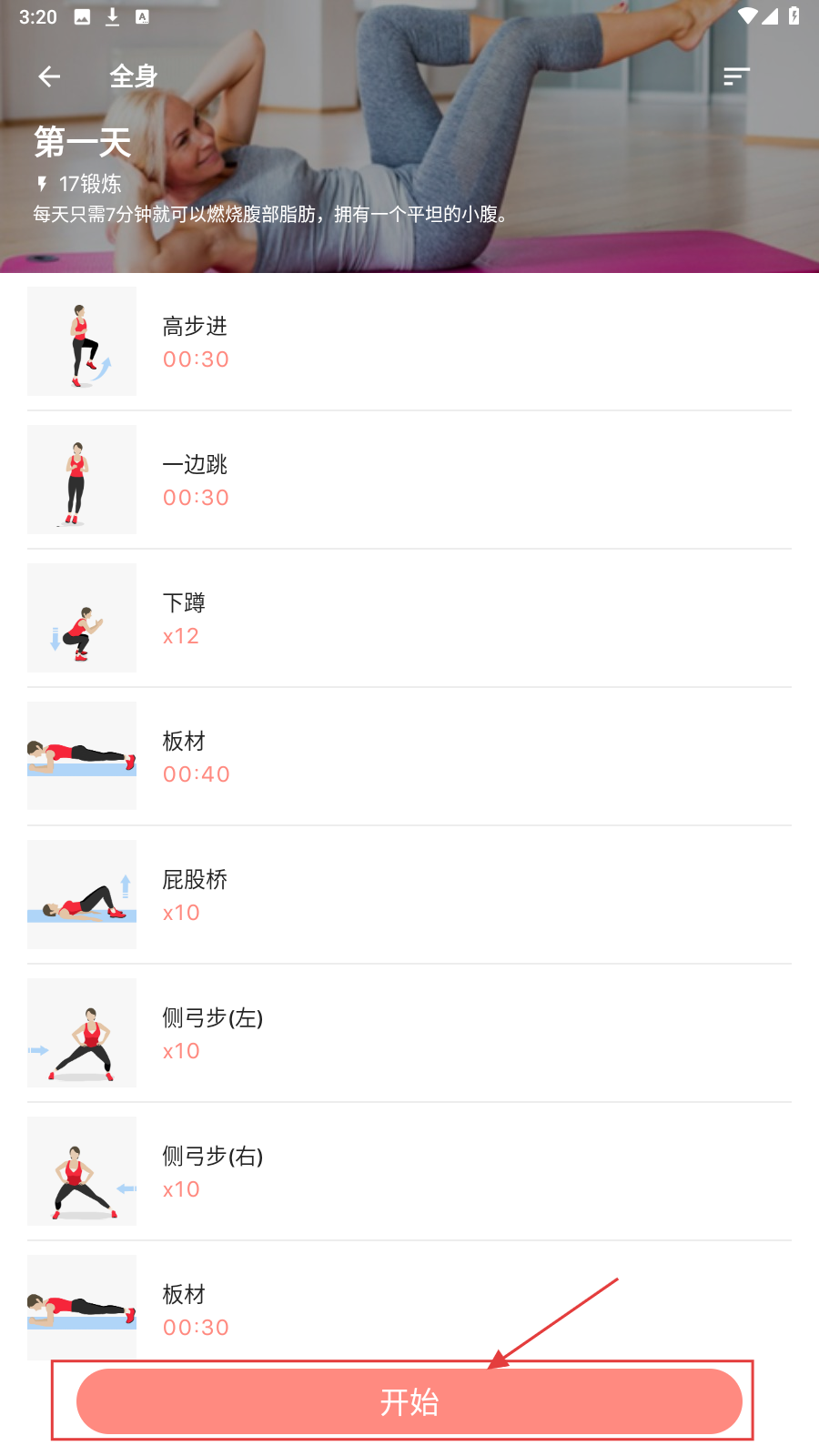The width and height of the screenshot is (819, 1456).
Task: Open the sort icon in the header
Action: pyautogui.click(x=736, y=76)
